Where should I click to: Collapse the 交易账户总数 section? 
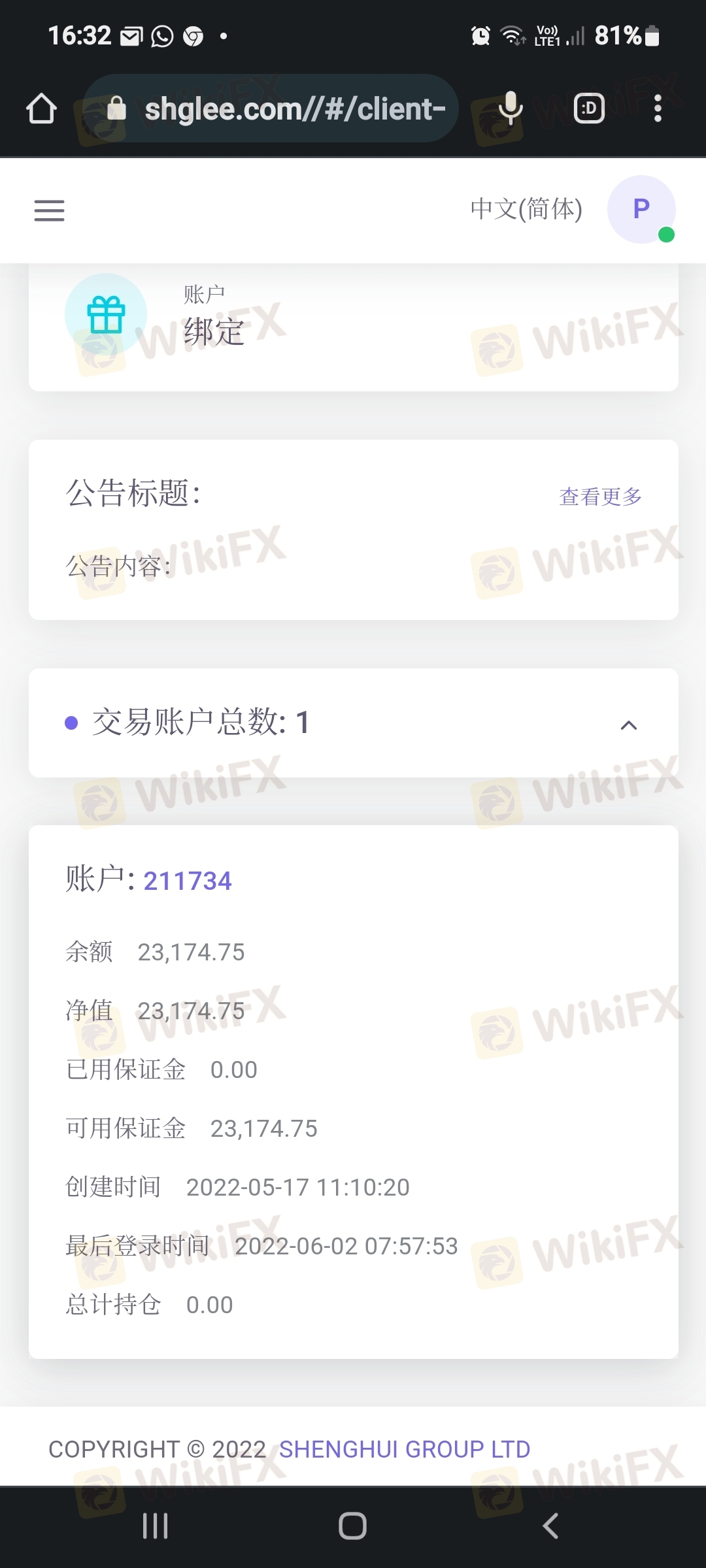[628, 725]
